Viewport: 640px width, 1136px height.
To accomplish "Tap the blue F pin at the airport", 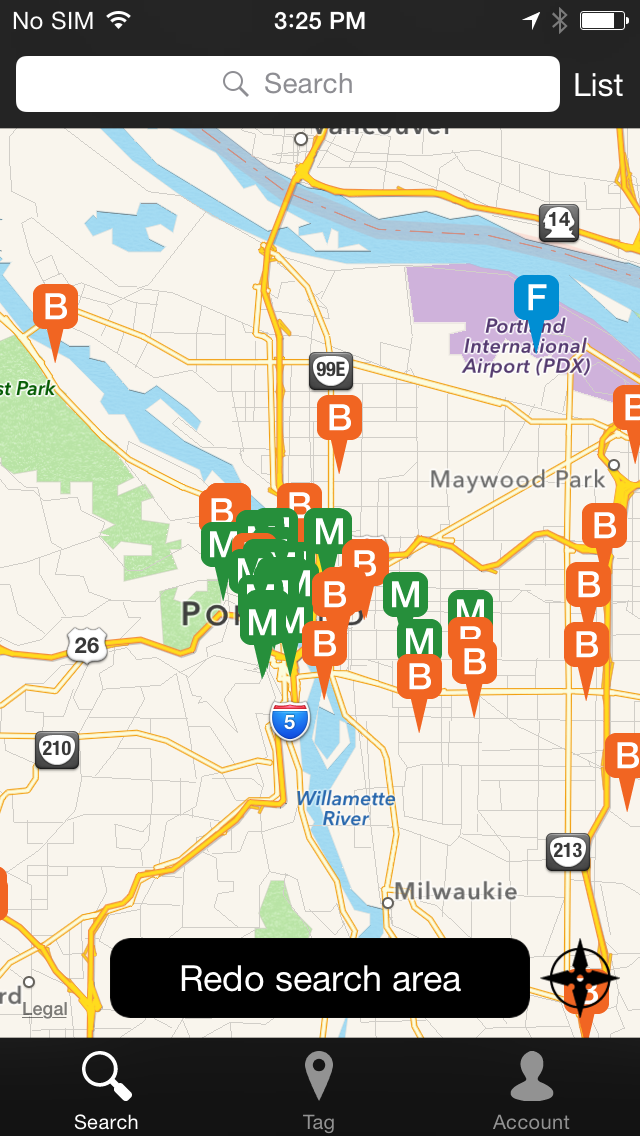I will (x=536, y=308).
